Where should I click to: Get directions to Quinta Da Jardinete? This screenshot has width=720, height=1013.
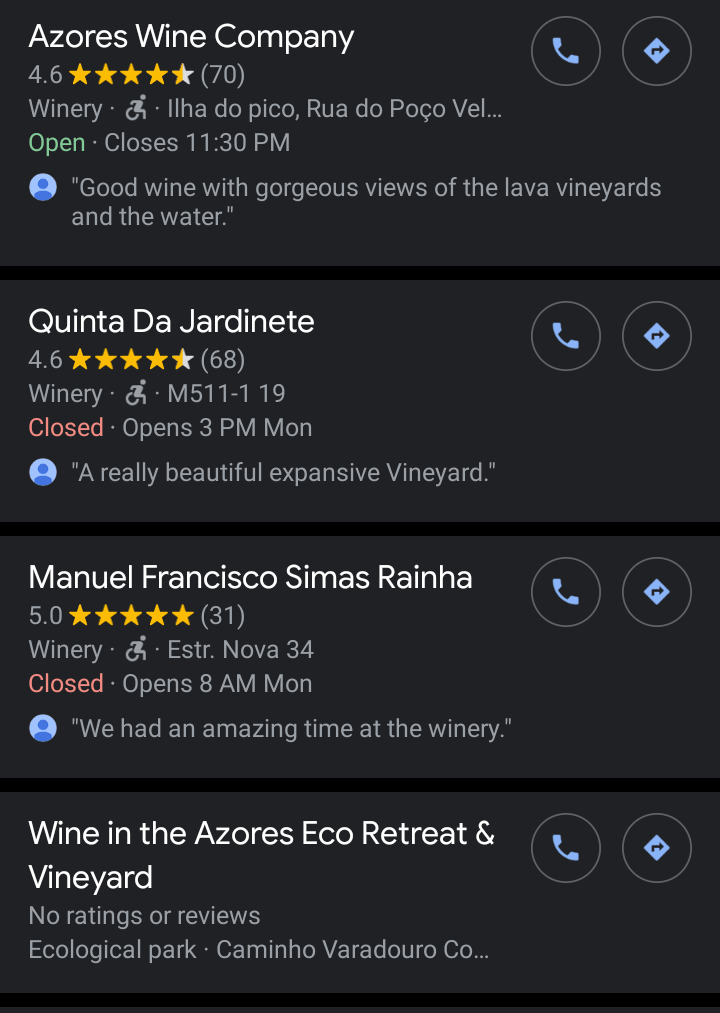pyautogui.click(x=656, y=335)
